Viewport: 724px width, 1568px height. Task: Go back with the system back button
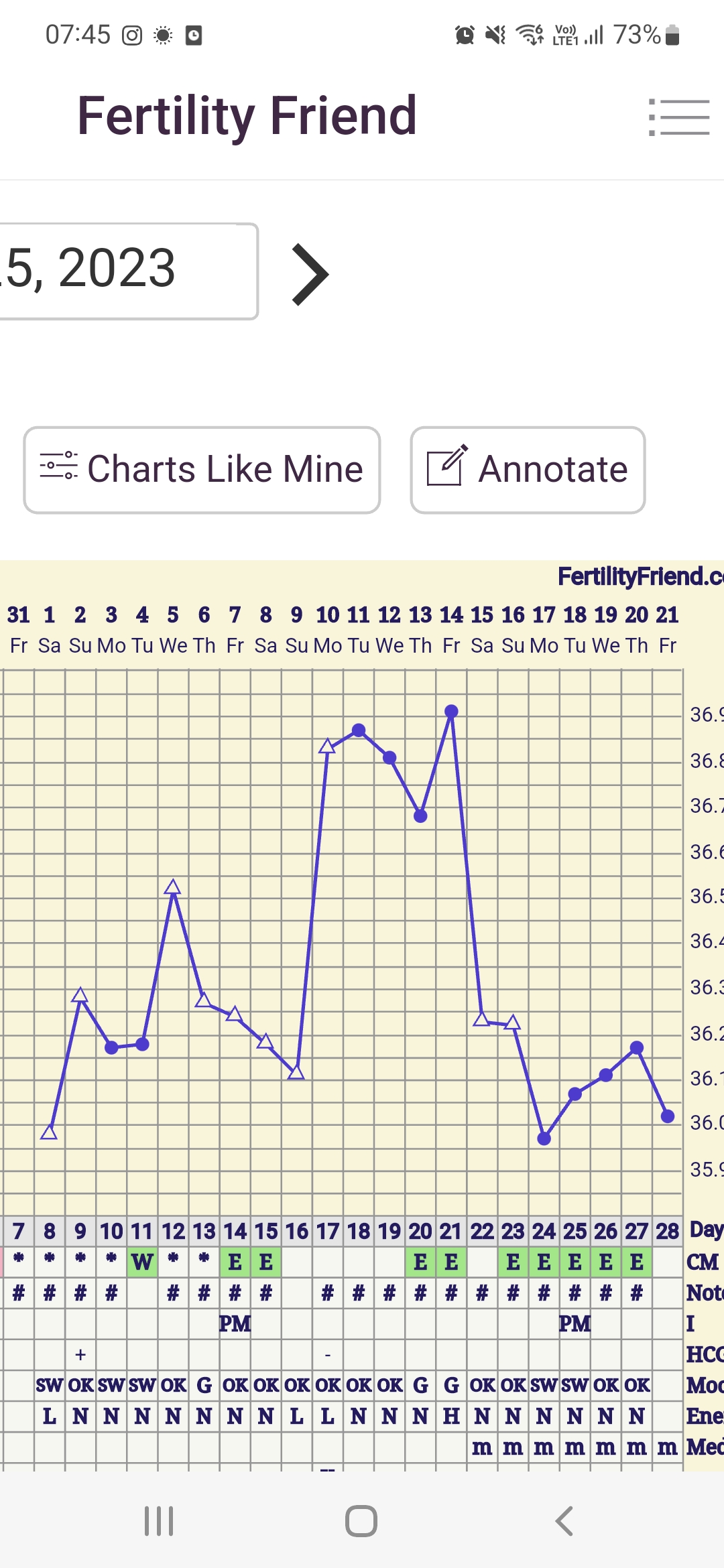[x=564, y=1520]
